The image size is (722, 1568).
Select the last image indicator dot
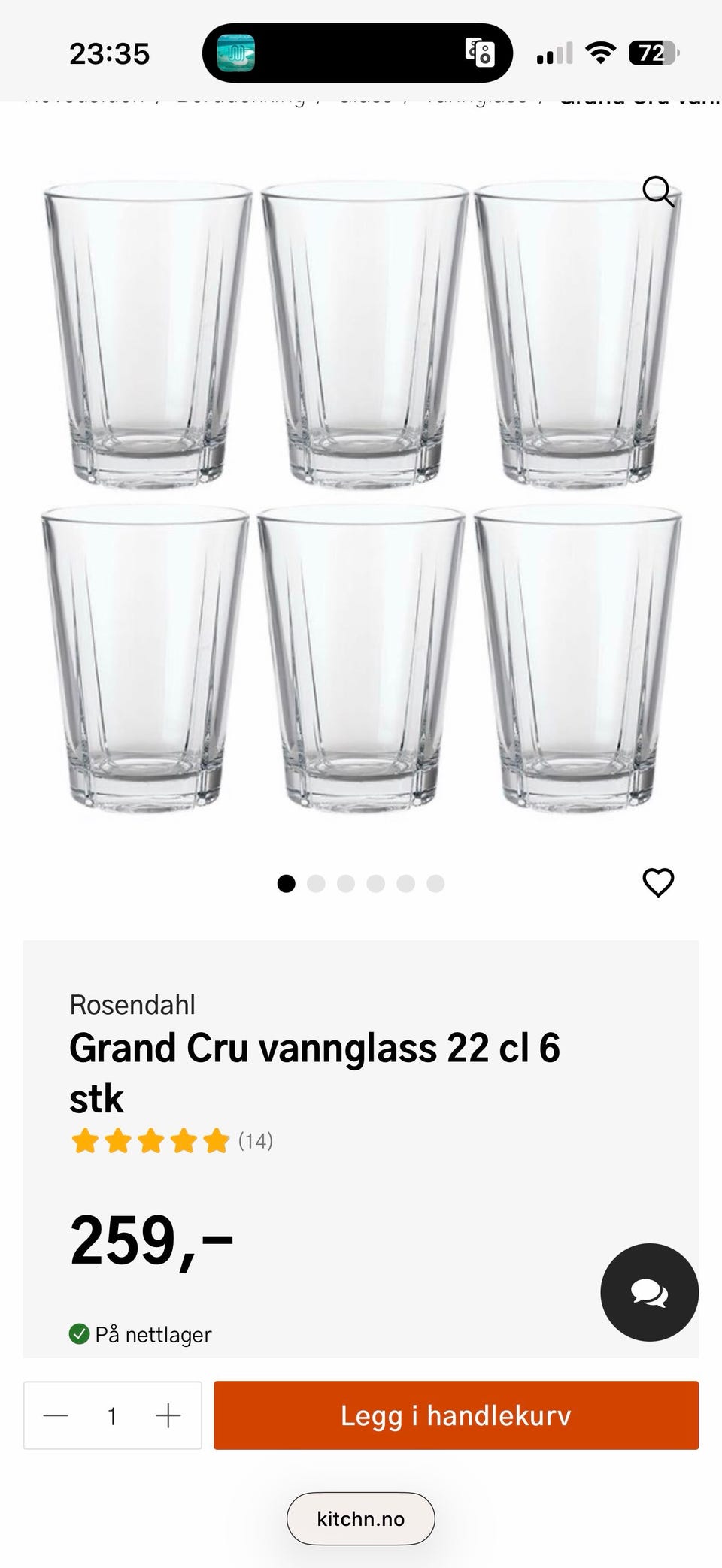click(x=435, y=884)
